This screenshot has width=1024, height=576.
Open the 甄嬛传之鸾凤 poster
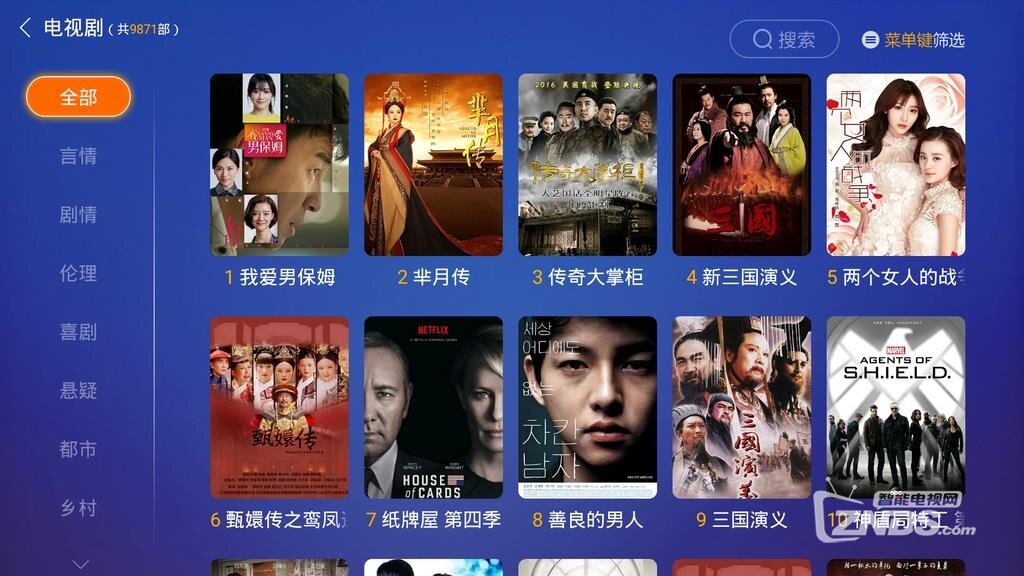(279, 408)
